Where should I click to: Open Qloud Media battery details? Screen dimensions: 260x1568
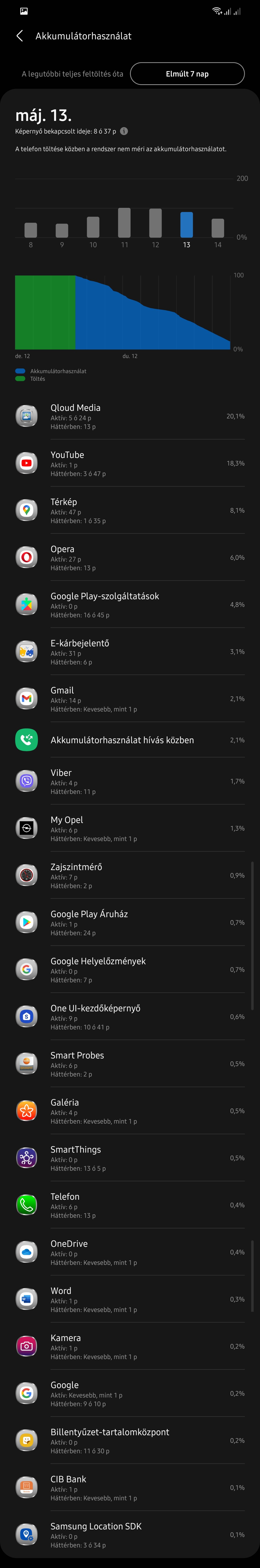click(130, 416)
